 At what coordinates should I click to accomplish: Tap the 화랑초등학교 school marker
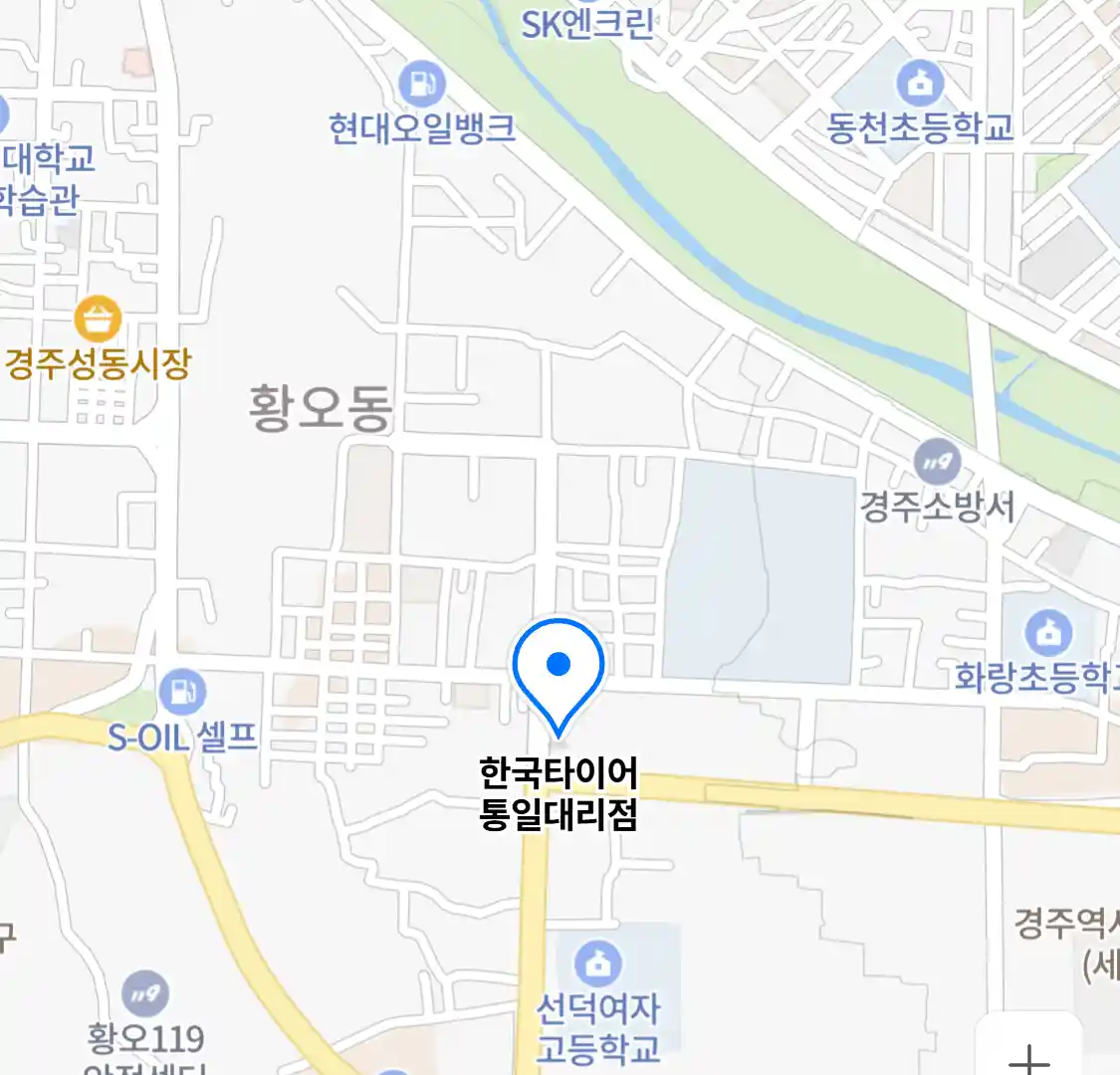(x=1047, y=633)
